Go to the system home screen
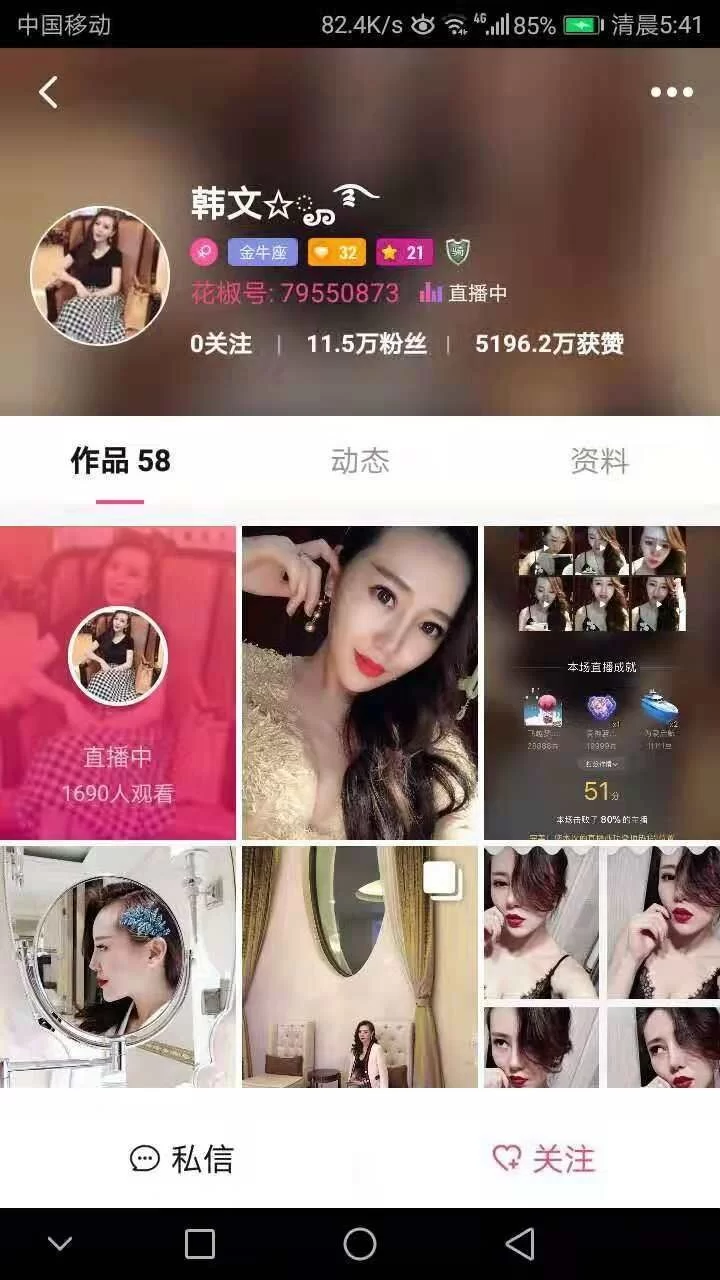Screen dimensions: 720x1280 click(359, 1244)
